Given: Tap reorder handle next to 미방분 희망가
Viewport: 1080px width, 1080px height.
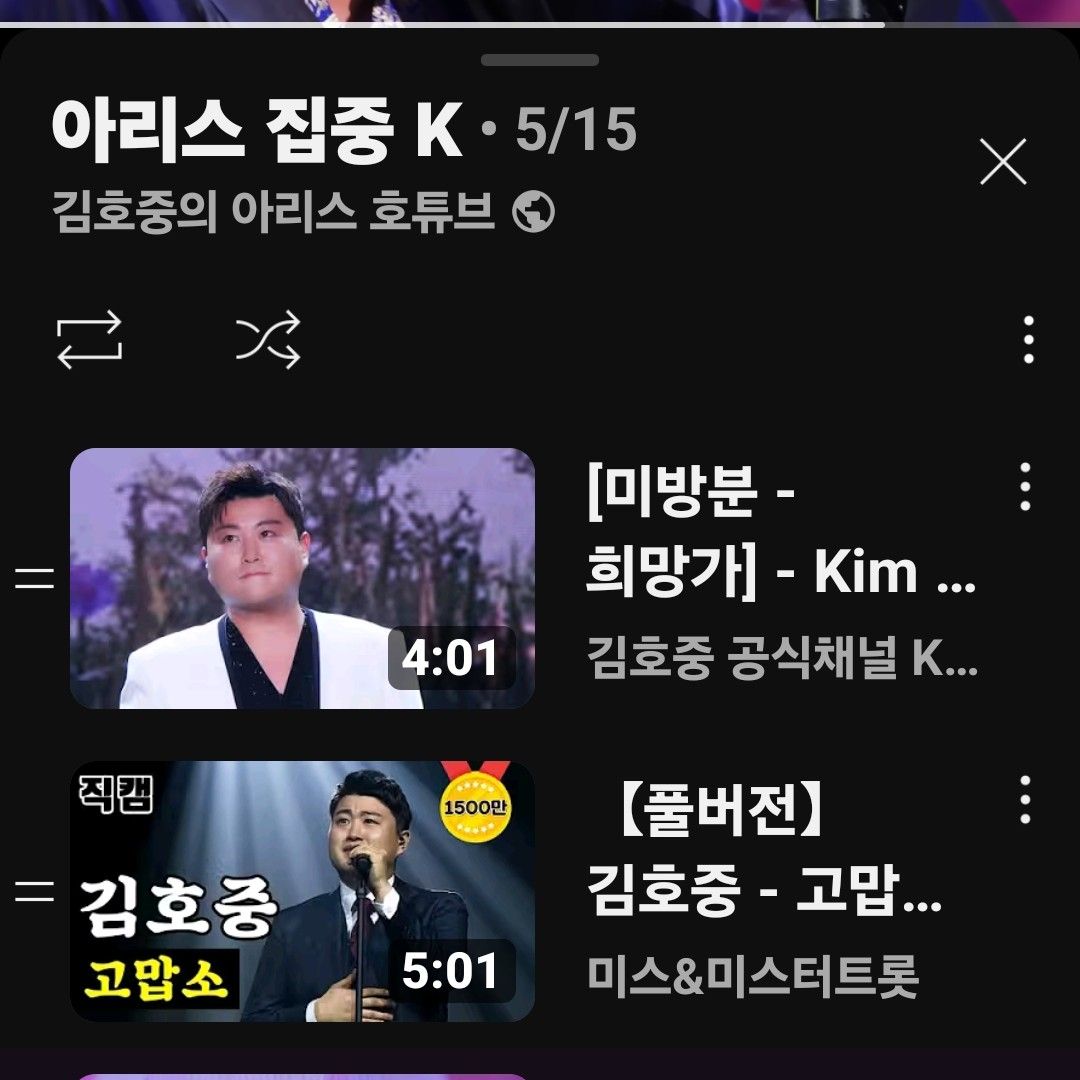Looking at the screenshot, I should tap(34, 578).
